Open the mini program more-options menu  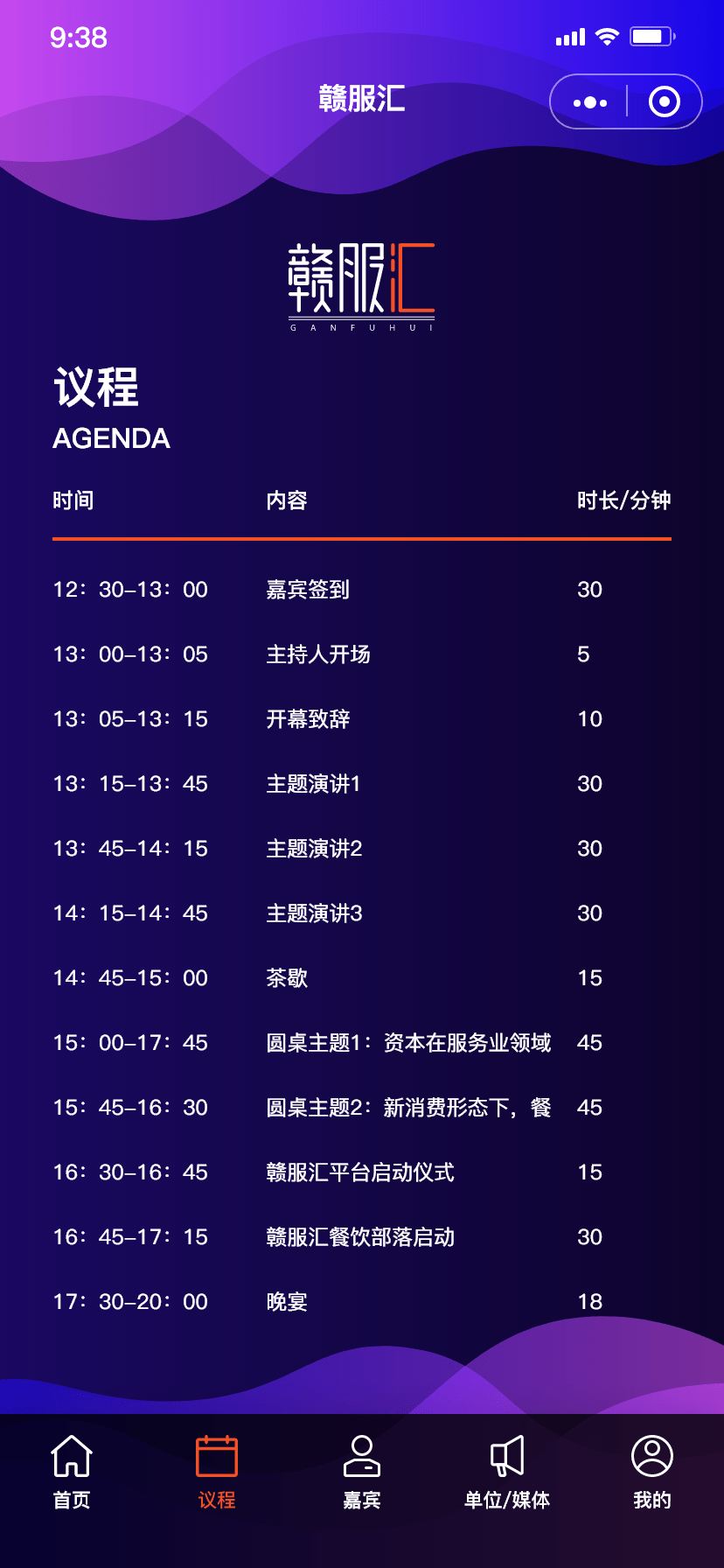589,102
